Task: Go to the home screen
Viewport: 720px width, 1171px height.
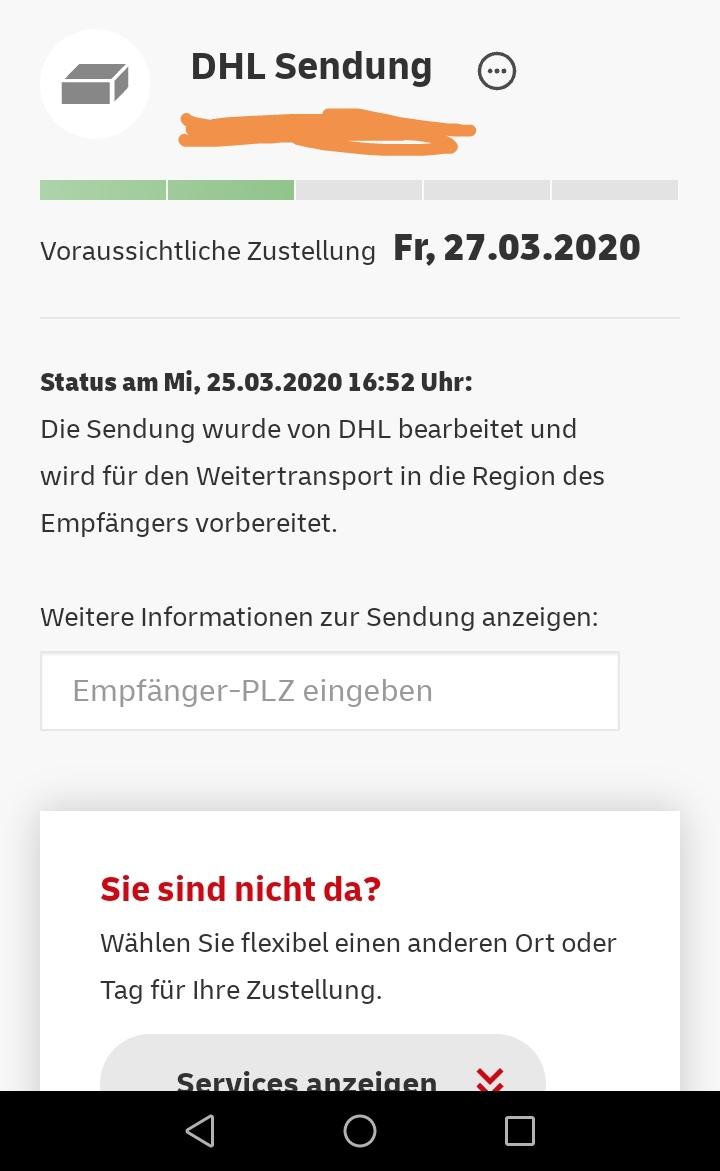Action: [x=360, y=1131]
